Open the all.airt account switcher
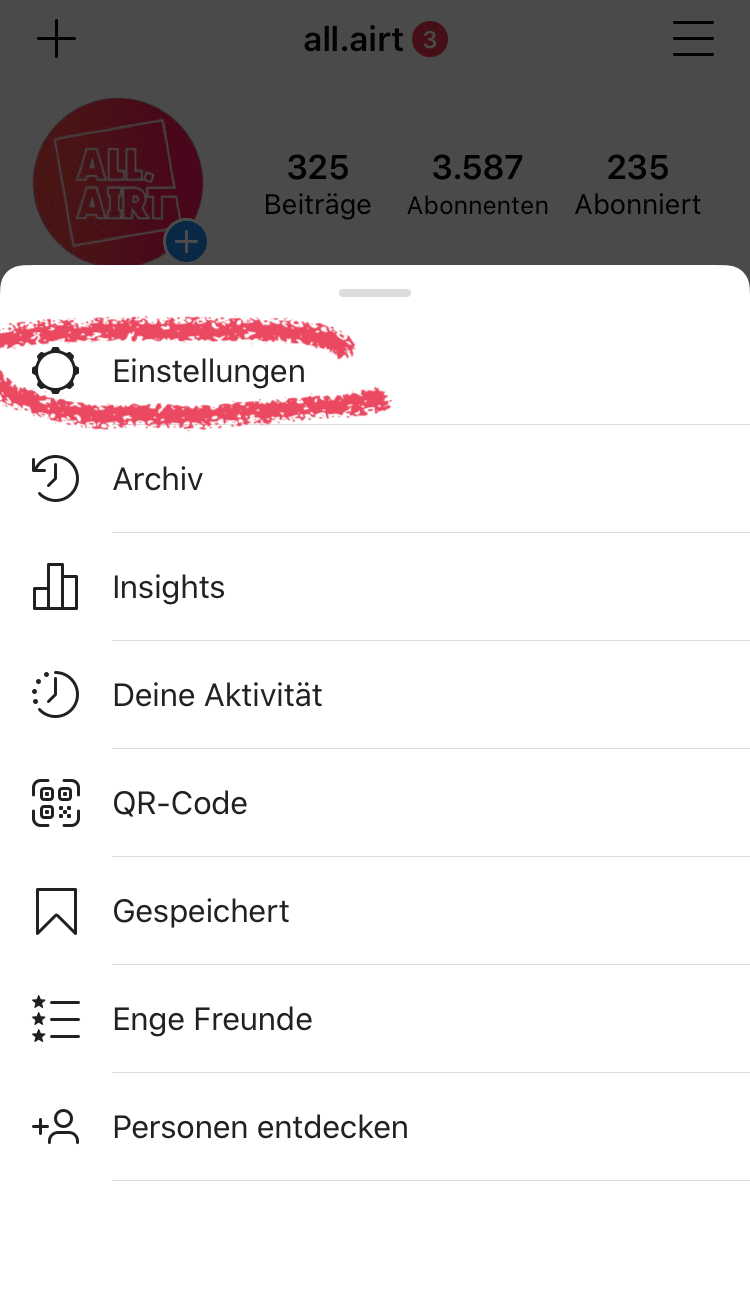Image resolution: width=750 pixels, height=1289 pixels. (354, 40)
